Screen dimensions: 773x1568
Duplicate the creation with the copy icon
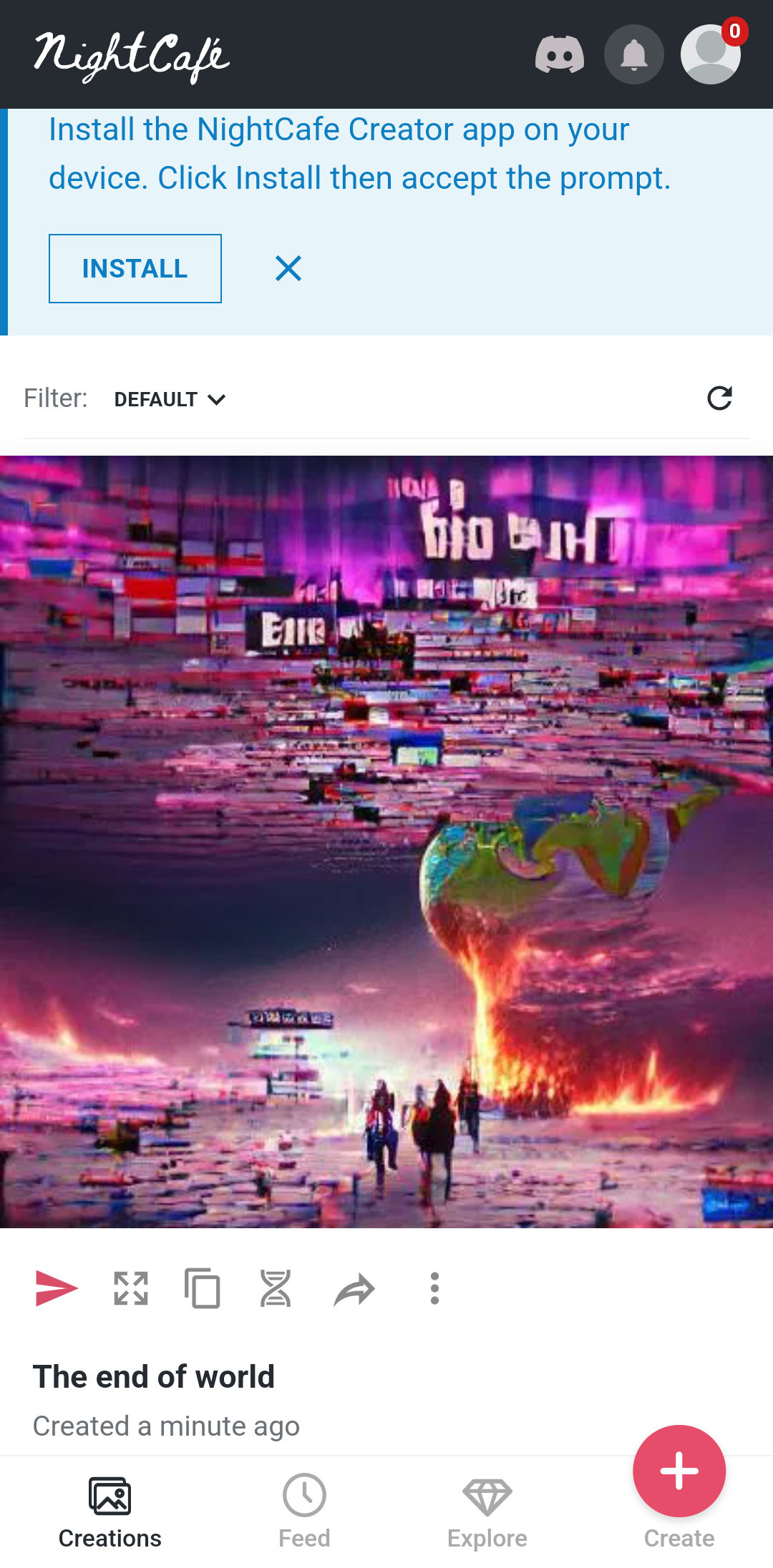(203, 1289)
